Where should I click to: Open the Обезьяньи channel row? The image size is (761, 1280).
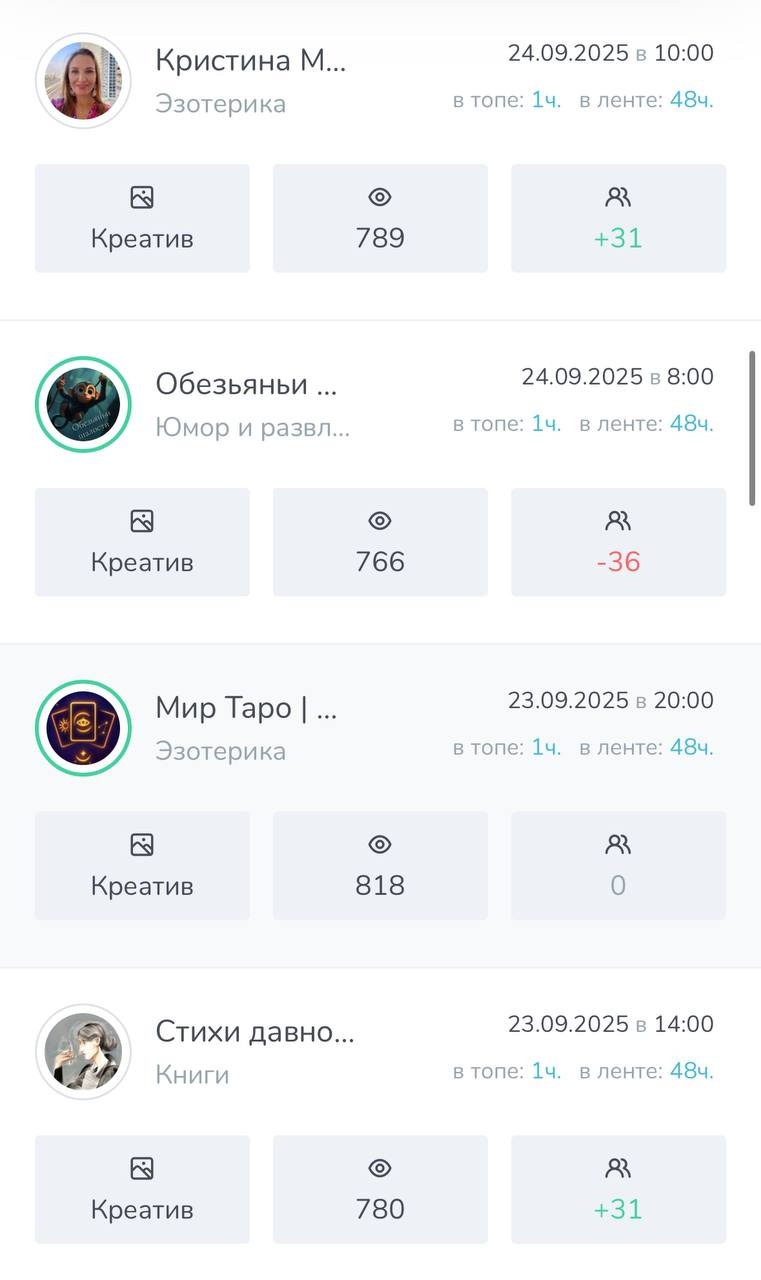click(246, 384)
